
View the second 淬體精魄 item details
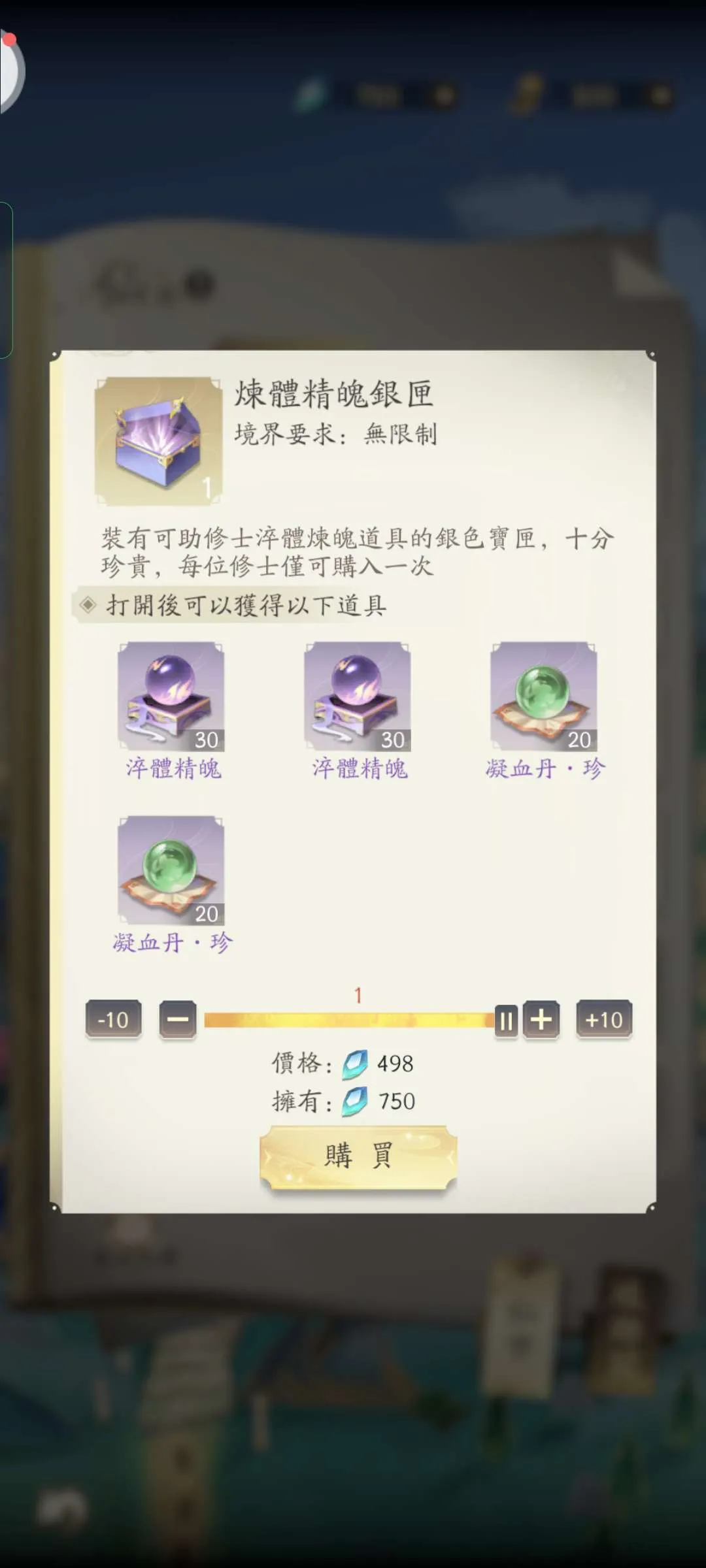[x=357, y=696]
